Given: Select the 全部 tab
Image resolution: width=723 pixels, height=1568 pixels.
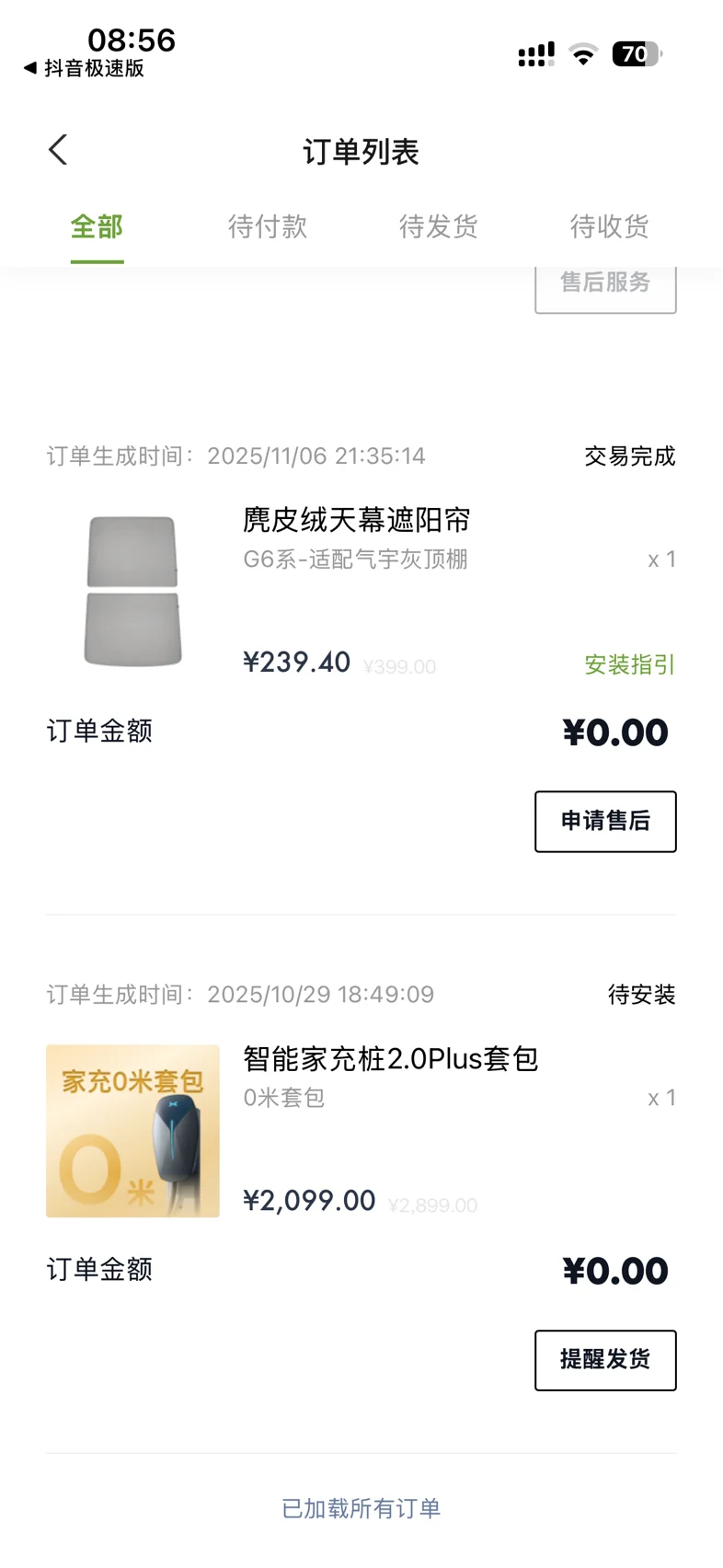Looking at the screenshot, I should tap(97, 226).
